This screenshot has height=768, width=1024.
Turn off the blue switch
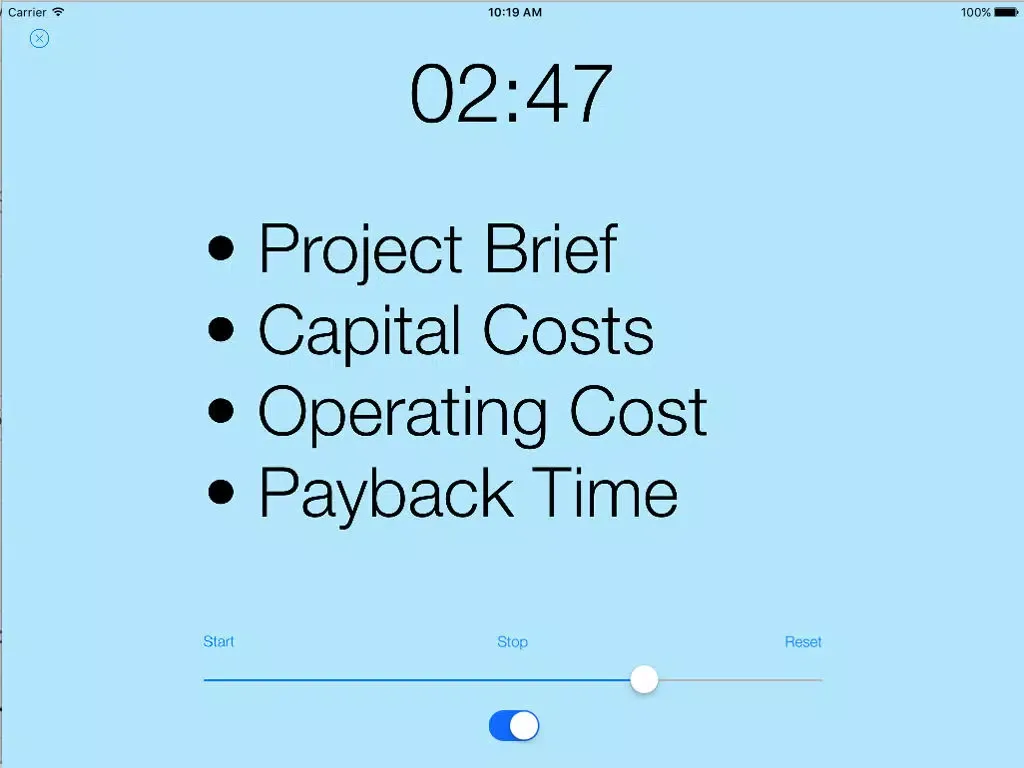tap(514, 726)
